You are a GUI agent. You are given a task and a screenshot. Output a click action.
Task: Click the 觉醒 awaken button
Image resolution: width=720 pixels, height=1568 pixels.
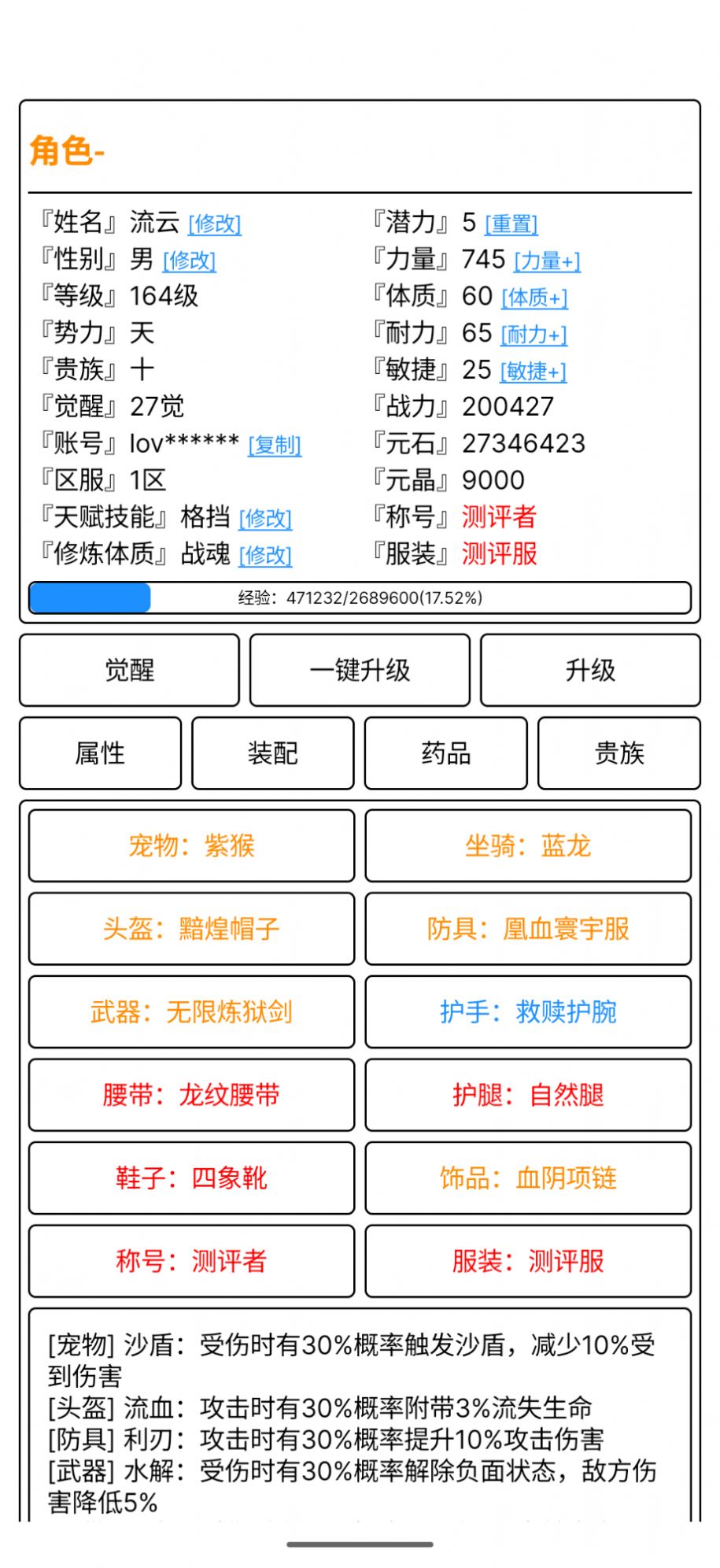pyautogui.click(x=130, y=670)
